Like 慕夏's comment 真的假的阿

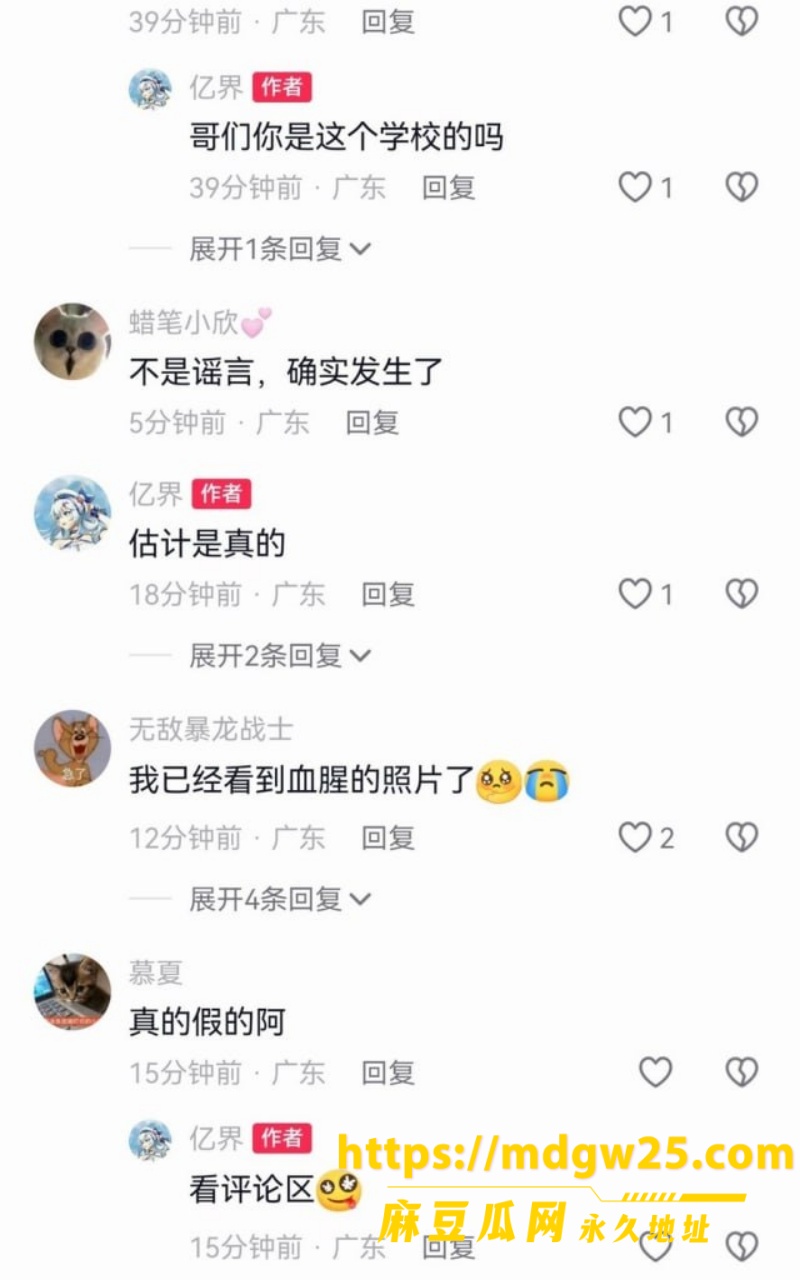[655, 1073]
